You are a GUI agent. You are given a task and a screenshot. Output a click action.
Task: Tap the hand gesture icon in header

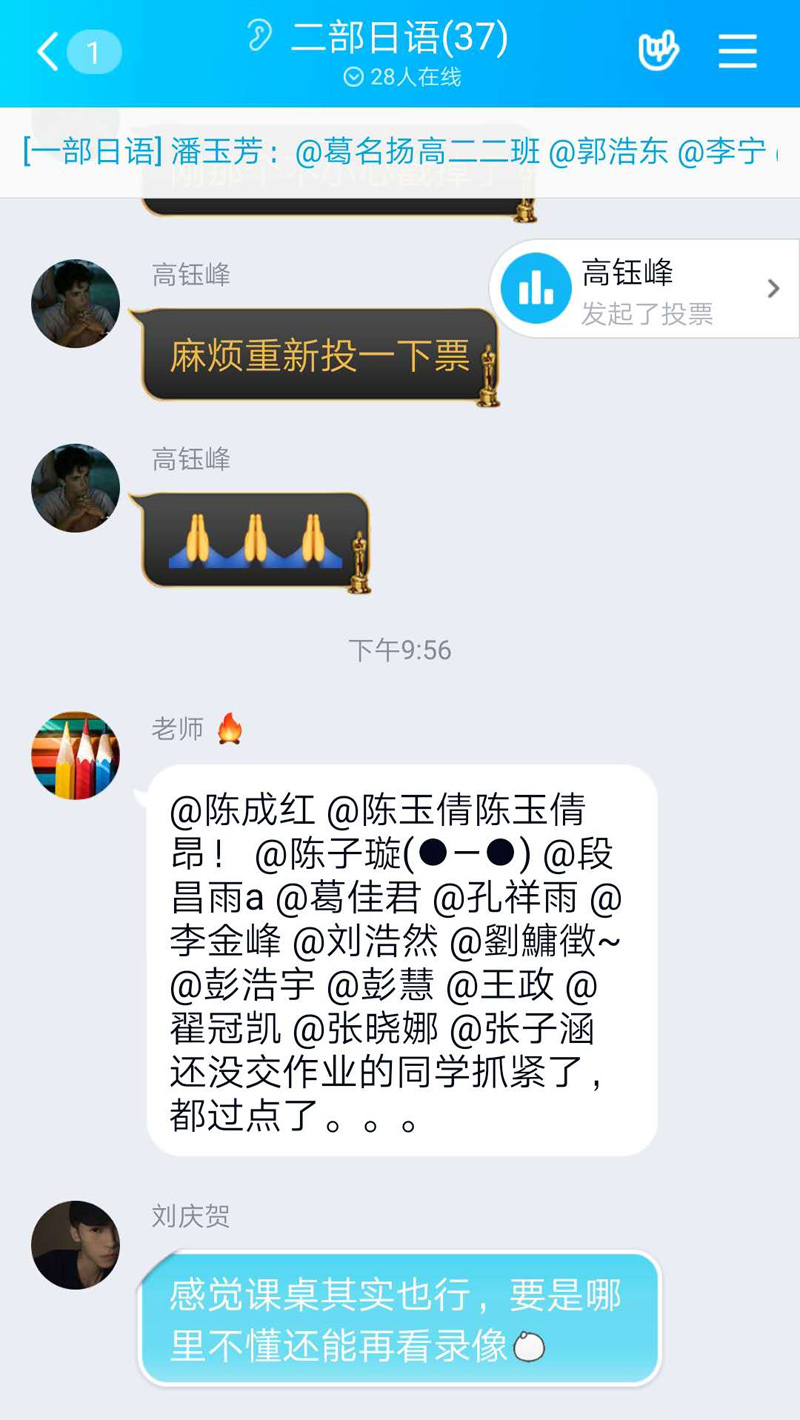[x=658, y=51]
